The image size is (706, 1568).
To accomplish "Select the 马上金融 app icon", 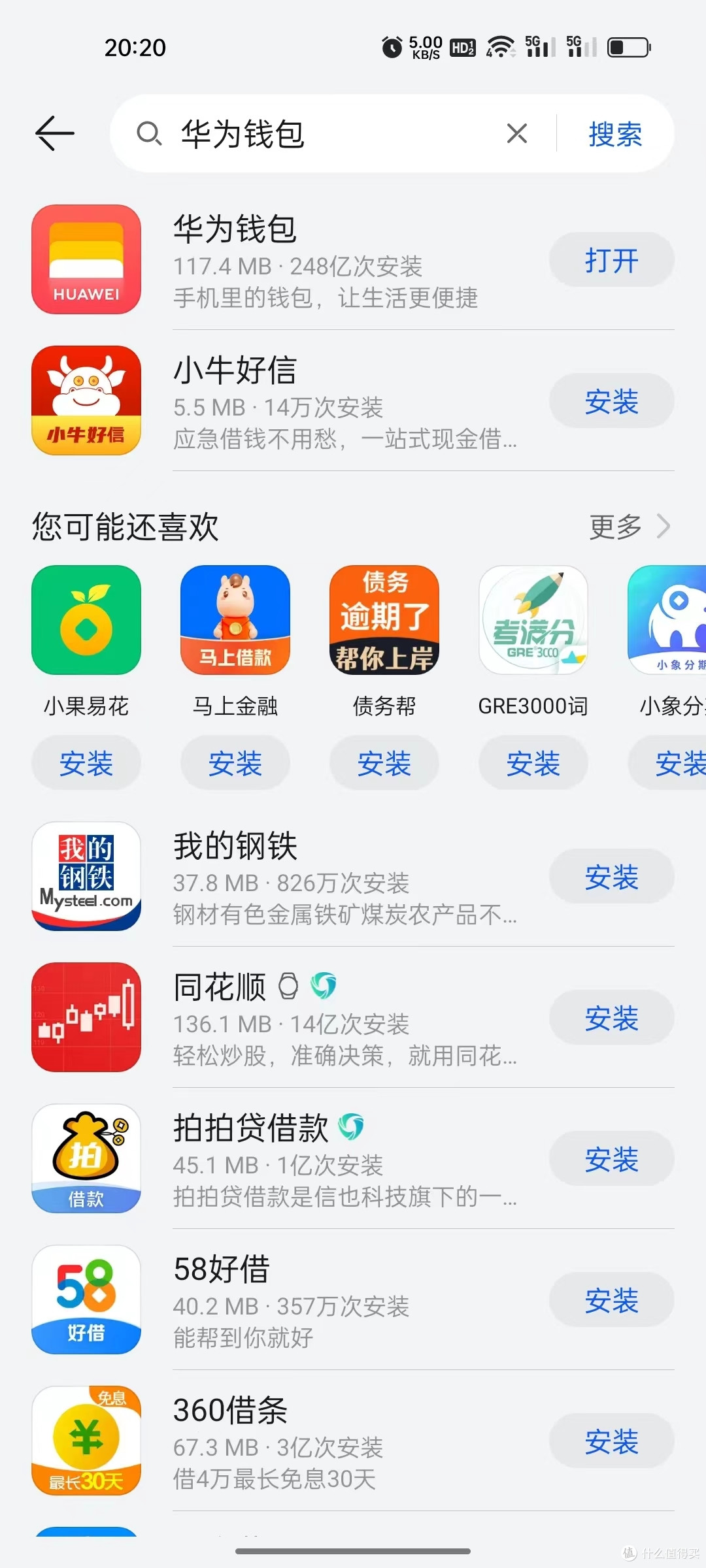I will tap(235, 619).
